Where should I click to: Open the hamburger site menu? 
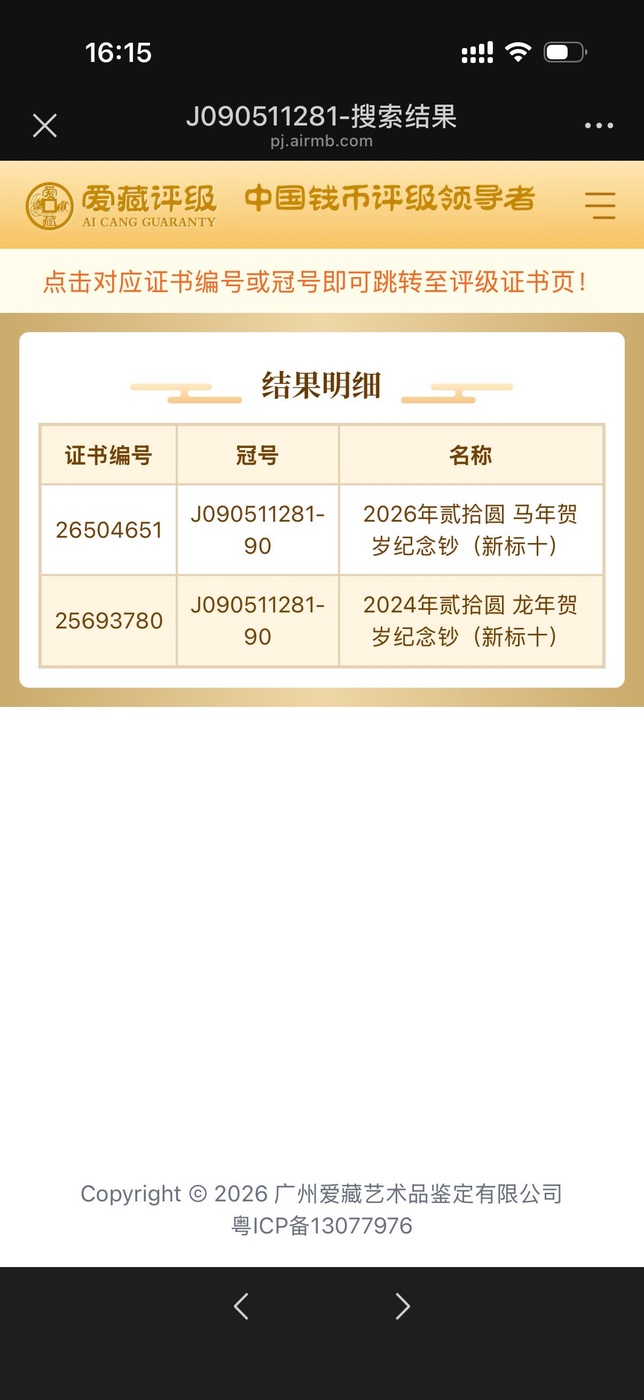(x=600, y=205)
